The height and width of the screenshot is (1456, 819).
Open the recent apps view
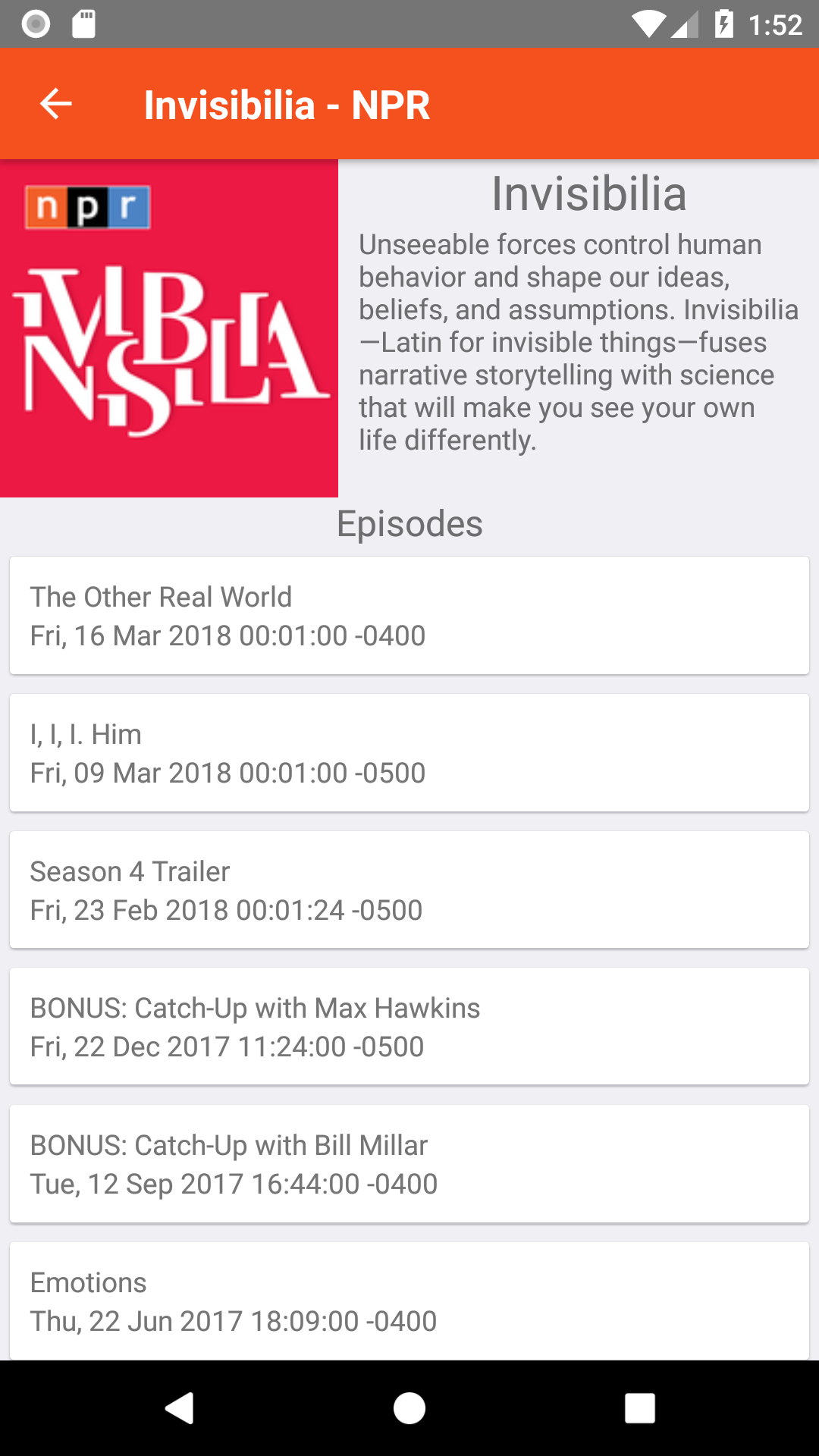pyautogui.click(x=639, y=1408)
